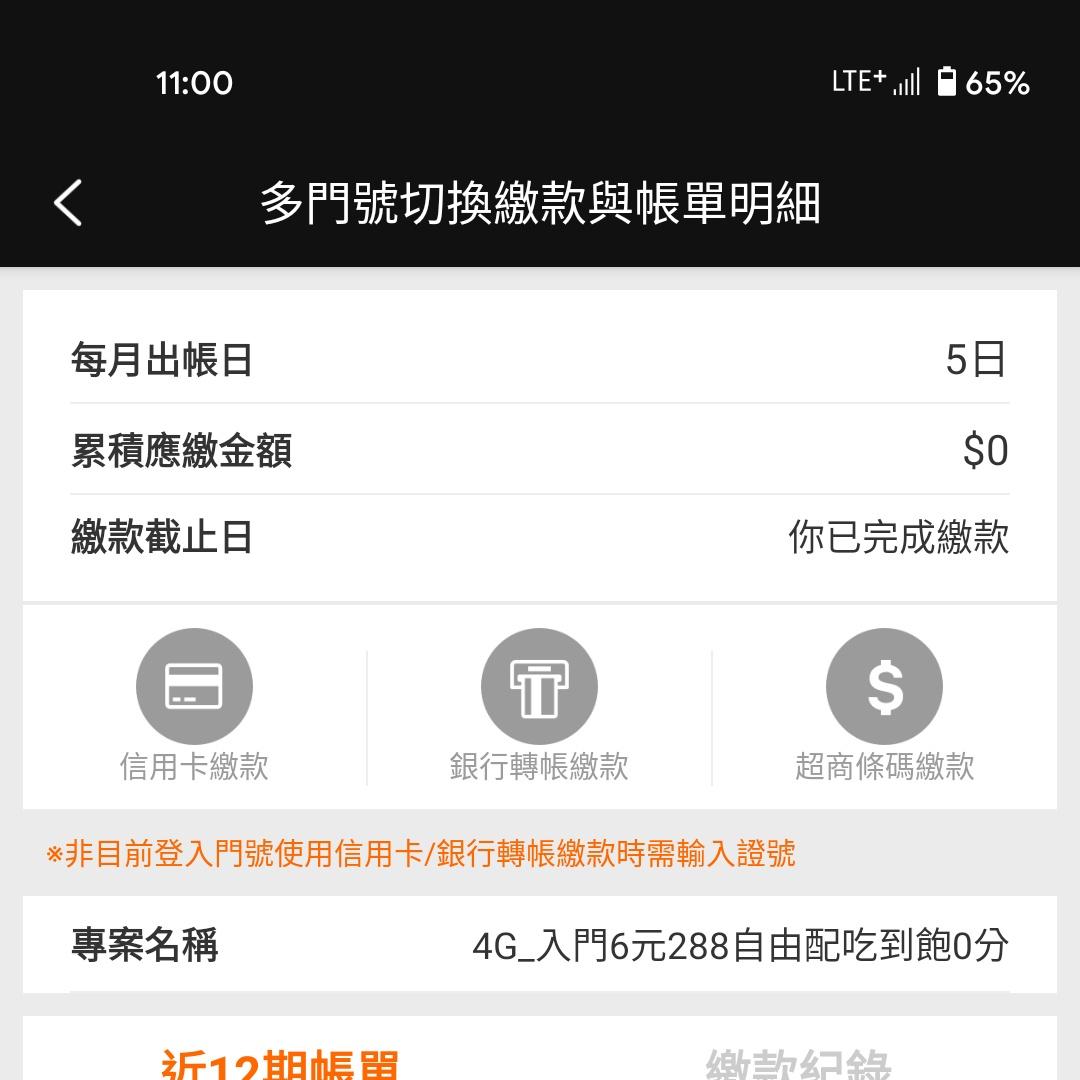Switch to the 近12期帳單 tab

(x=280, y=1062)
